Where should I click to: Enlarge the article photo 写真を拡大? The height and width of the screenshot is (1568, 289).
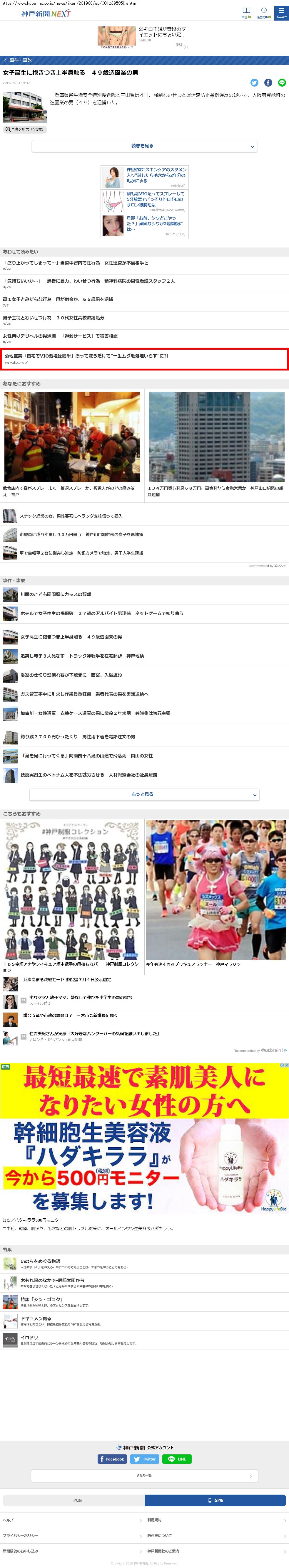click(25, 130)
